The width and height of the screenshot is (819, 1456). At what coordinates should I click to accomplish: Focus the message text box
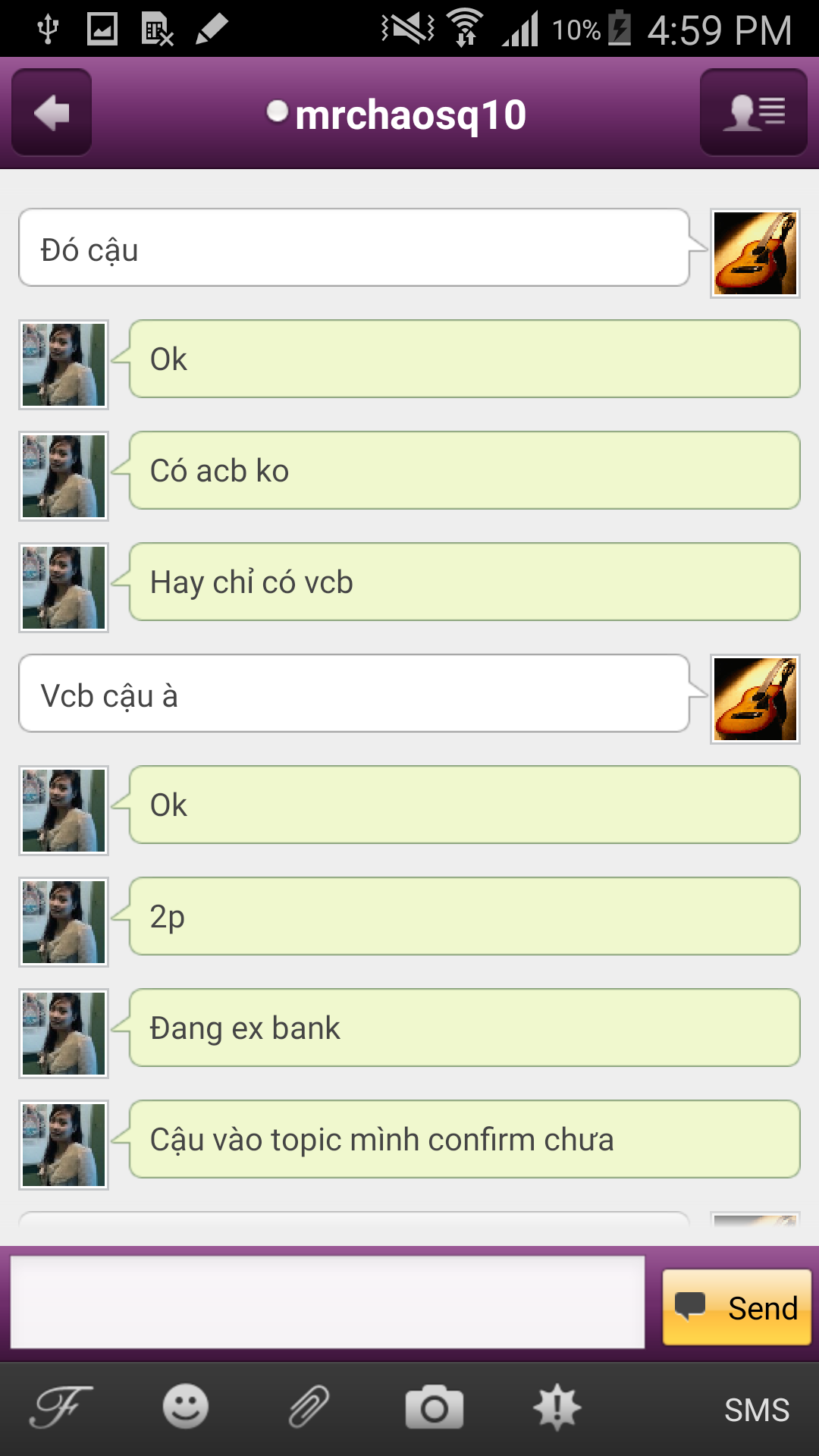pos(328,1302)
